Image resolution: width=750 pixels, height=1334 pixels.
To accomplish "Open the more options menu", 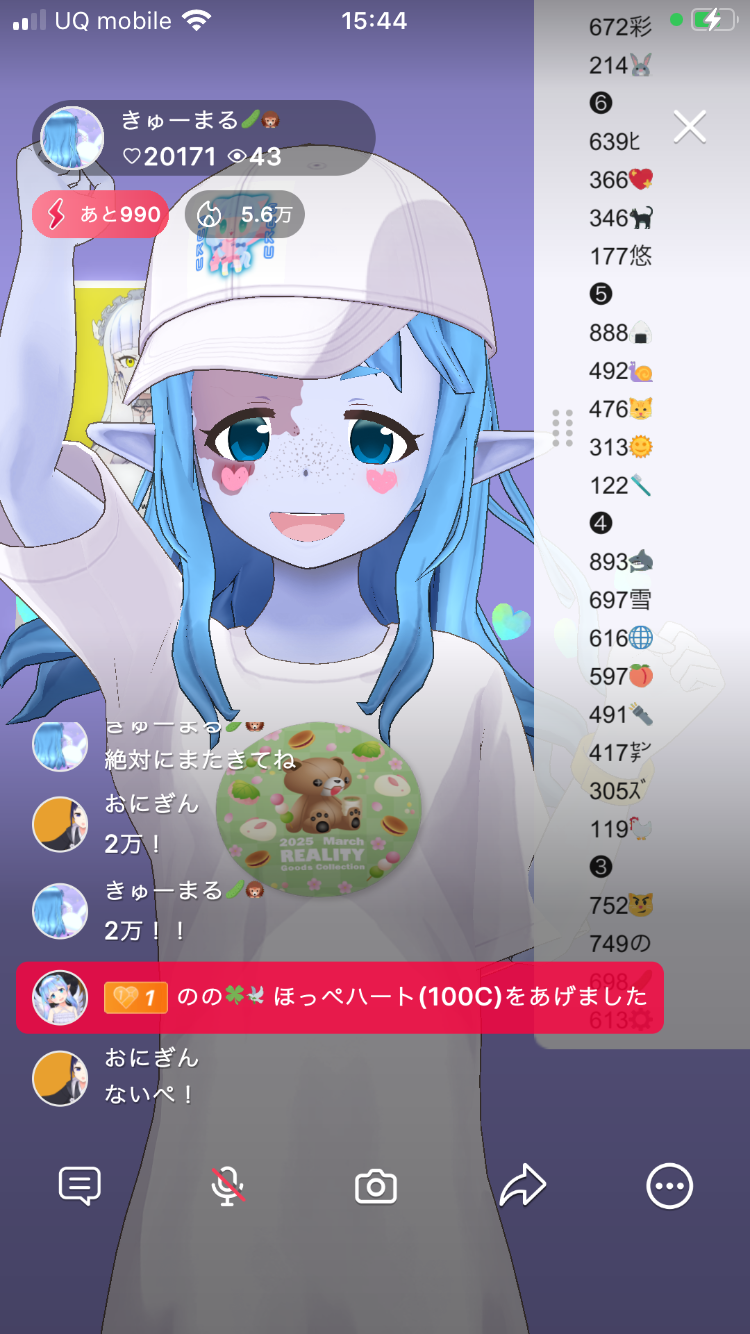I will point(669,1186).
